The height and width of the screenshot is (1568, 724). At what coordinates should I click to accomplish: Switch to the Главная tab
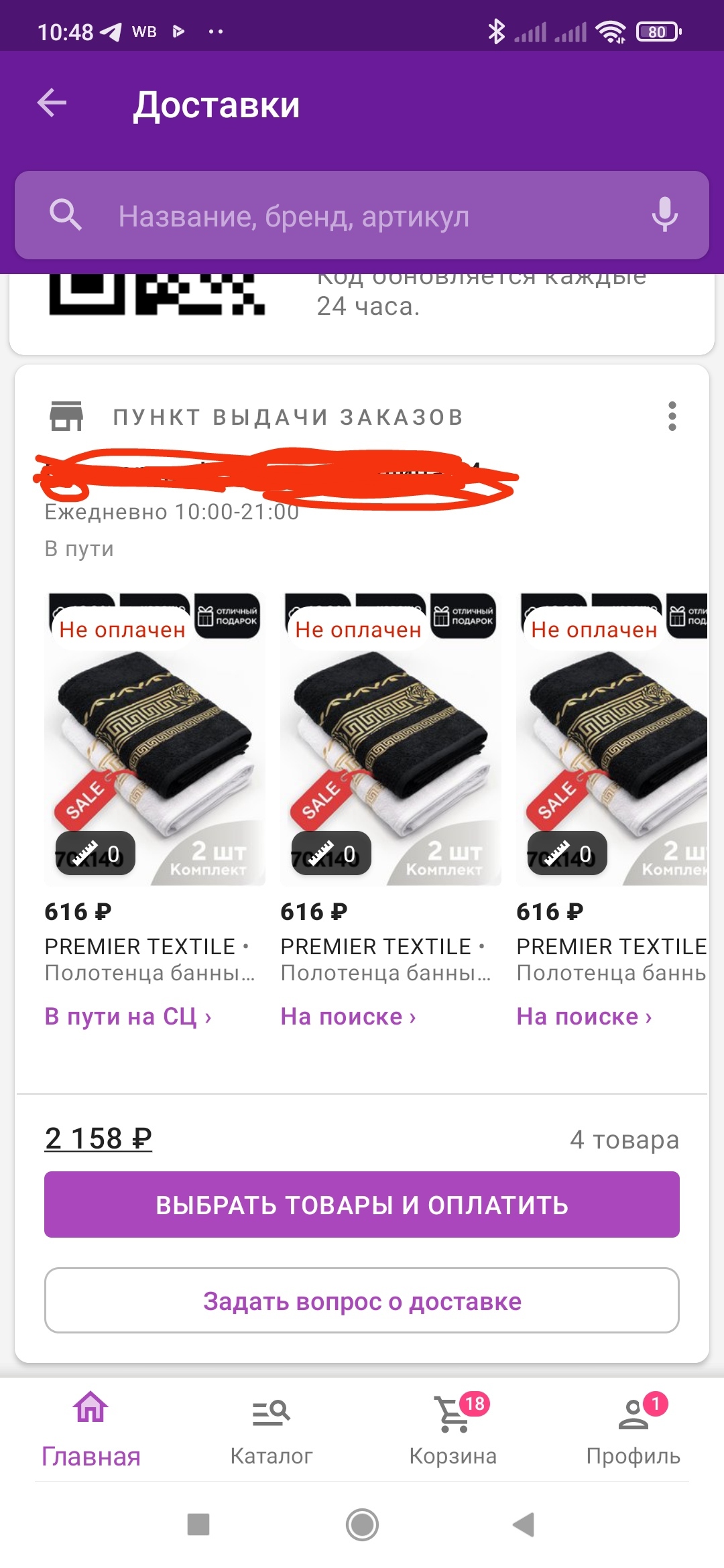click(x=91, y=1427)
